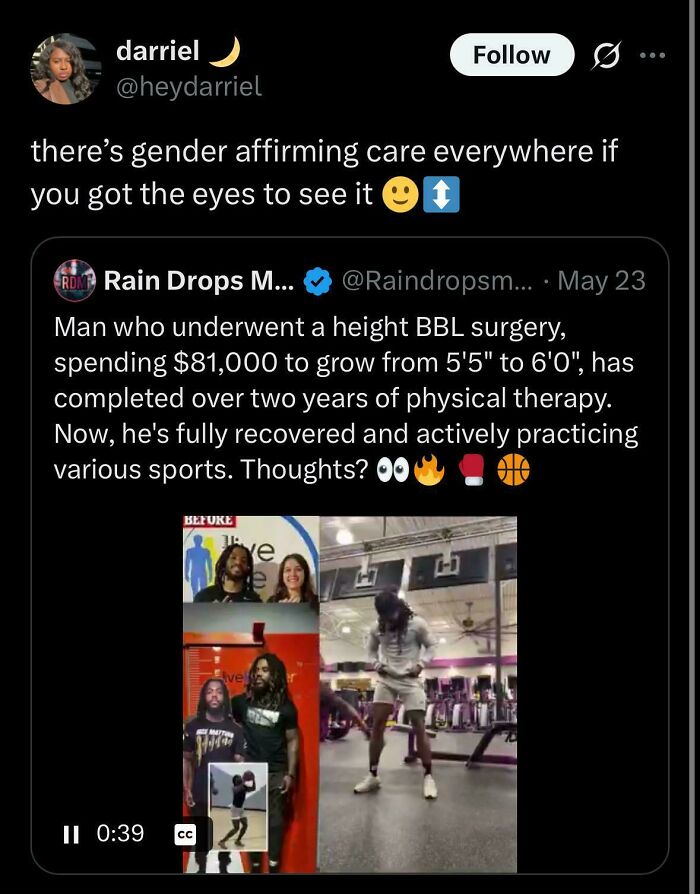Open the post's three-dot overflow menu
Screen dimensions: 700x894
(653, 55)
